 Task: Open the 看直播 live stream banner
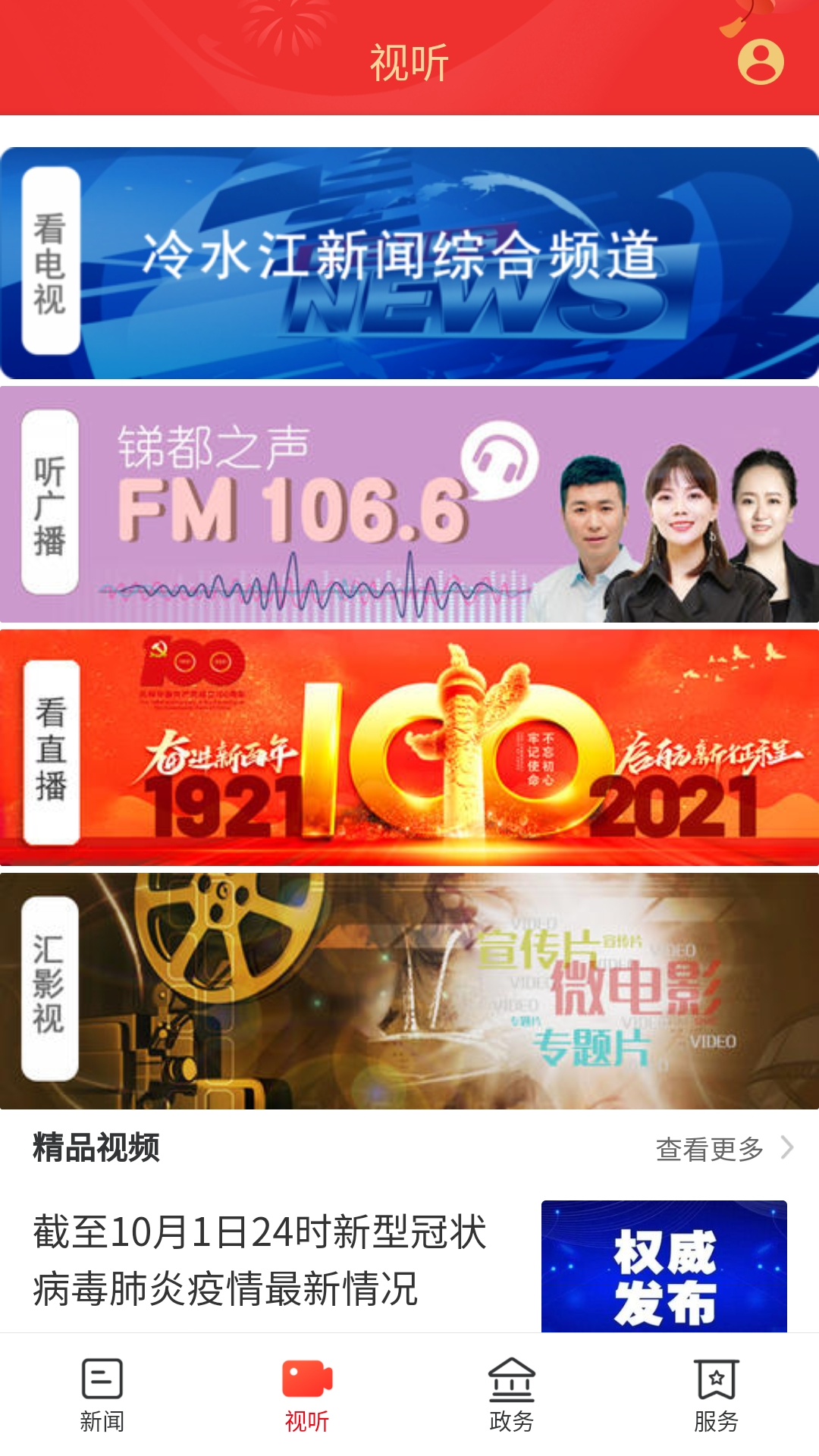409,748
